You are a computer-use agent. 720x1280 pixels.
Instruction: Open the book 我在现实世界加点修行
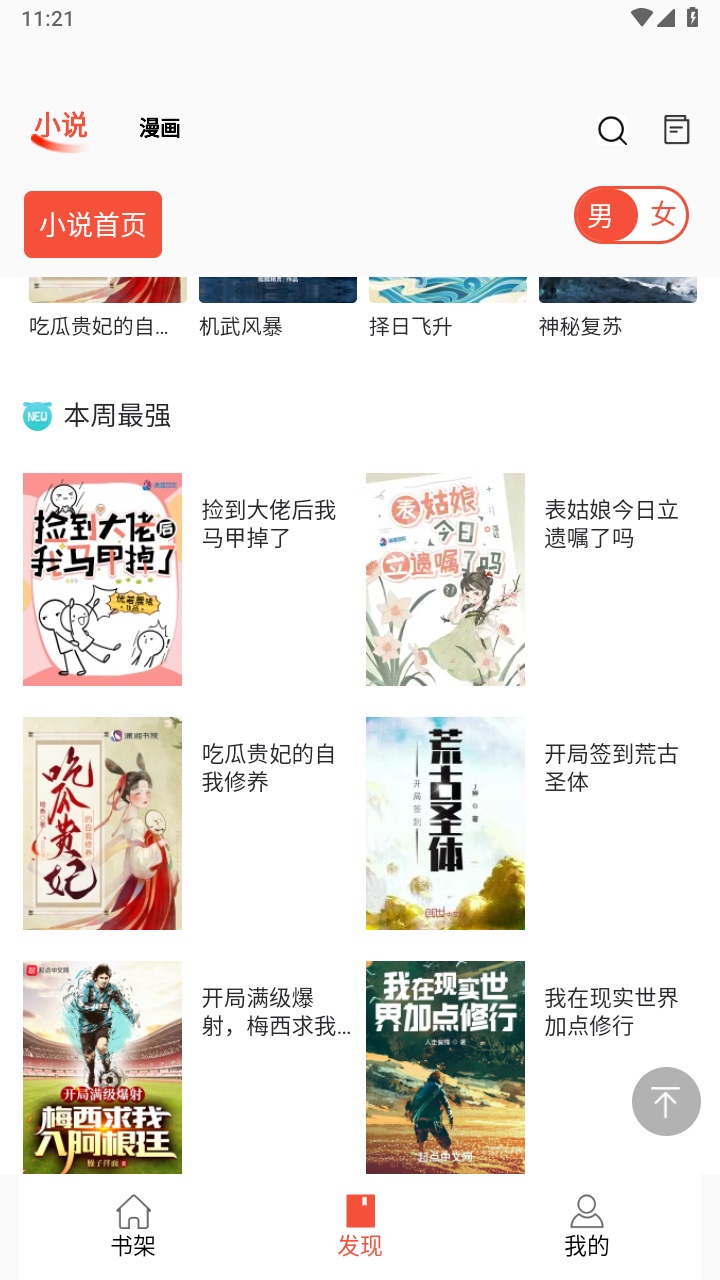[445, 1067]
